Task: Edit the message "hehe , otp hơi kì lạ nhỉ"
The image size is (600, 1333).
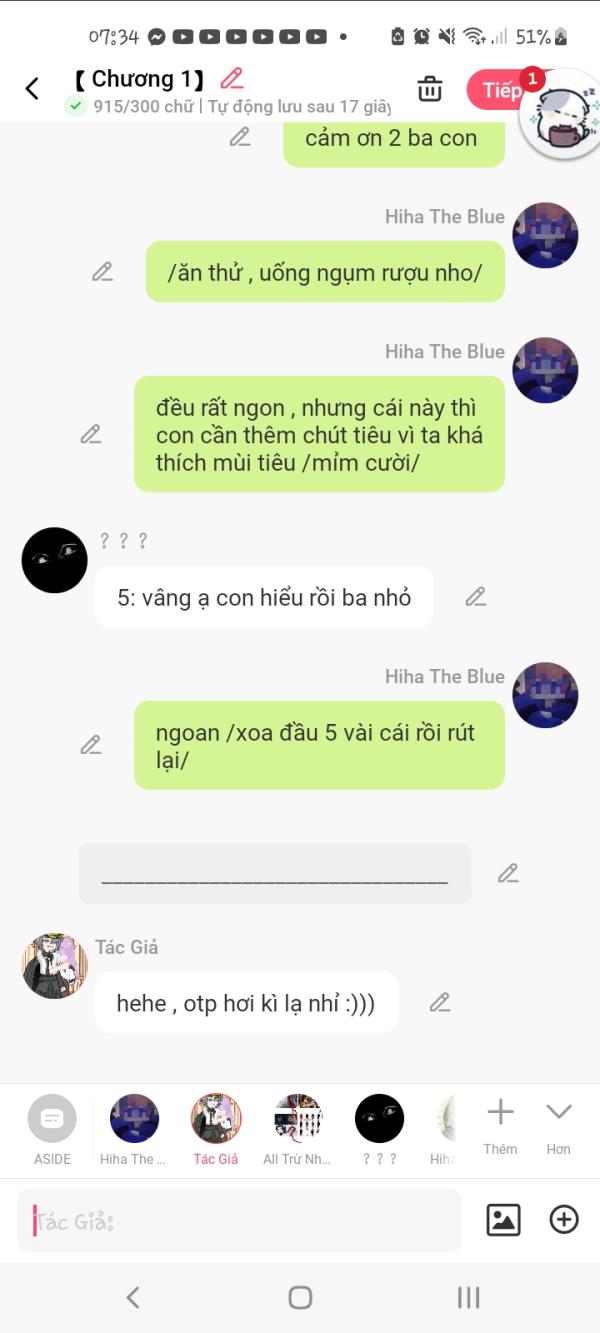Action: 440,1002
